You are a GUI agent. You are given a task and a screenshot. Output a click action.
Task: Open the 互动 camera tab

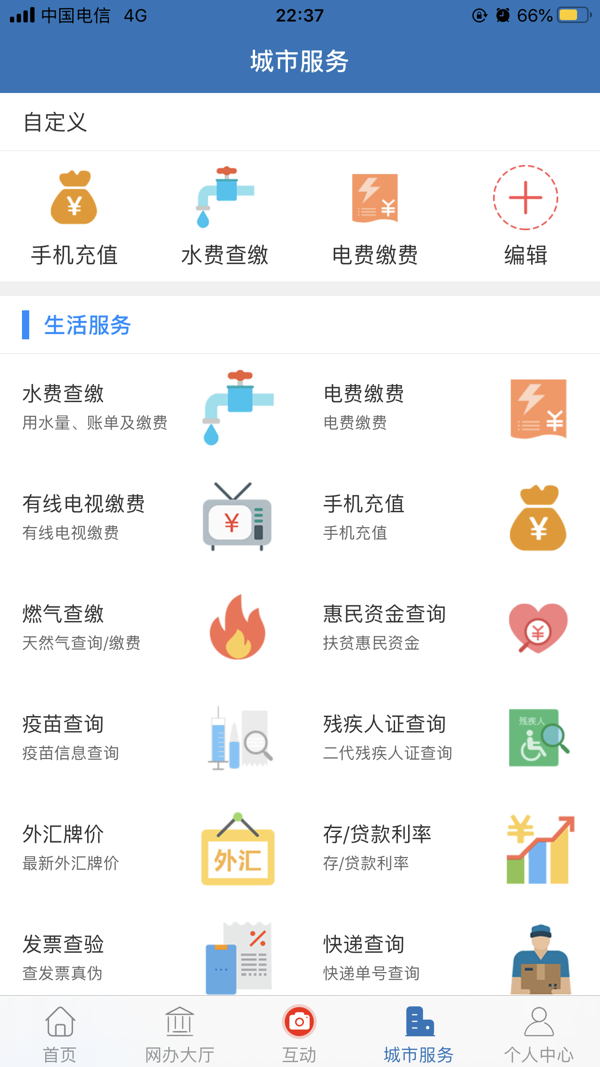[299, 1033]
